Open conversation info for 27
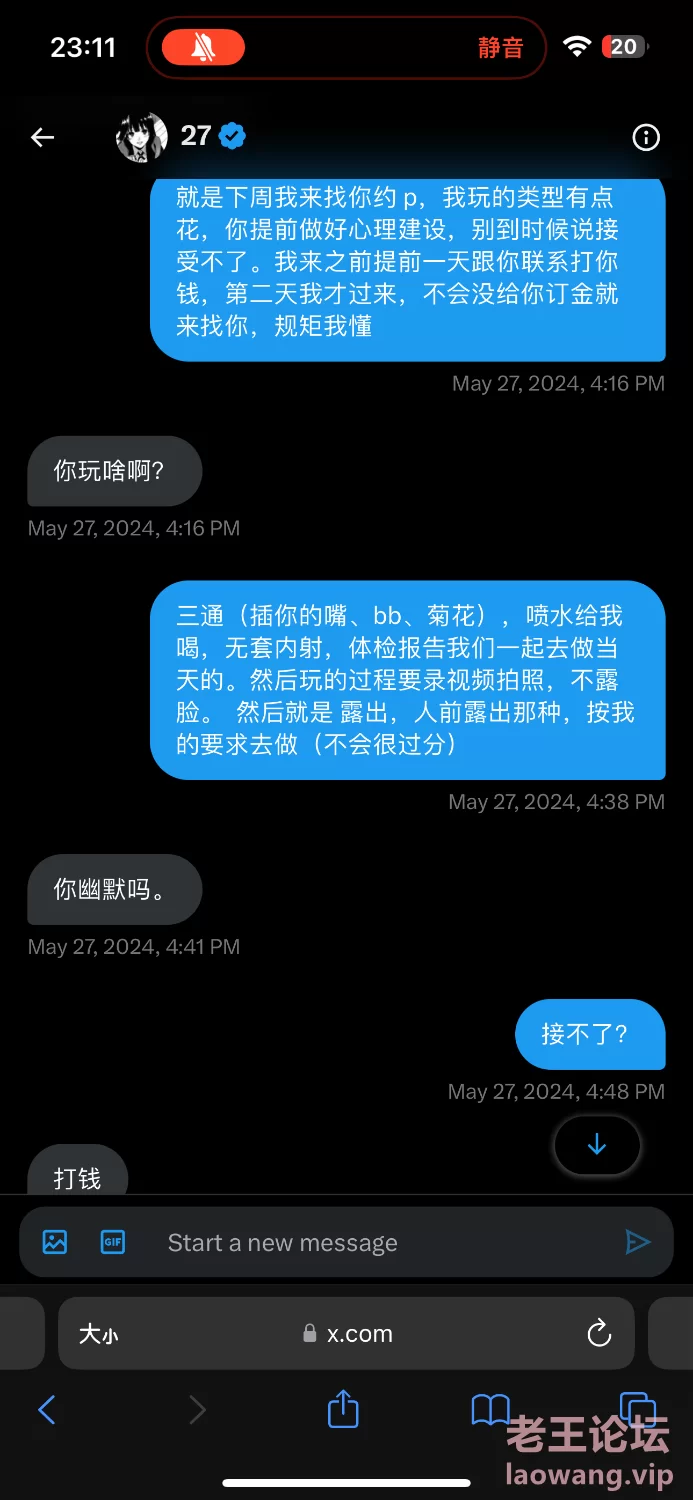 (646, 137)
